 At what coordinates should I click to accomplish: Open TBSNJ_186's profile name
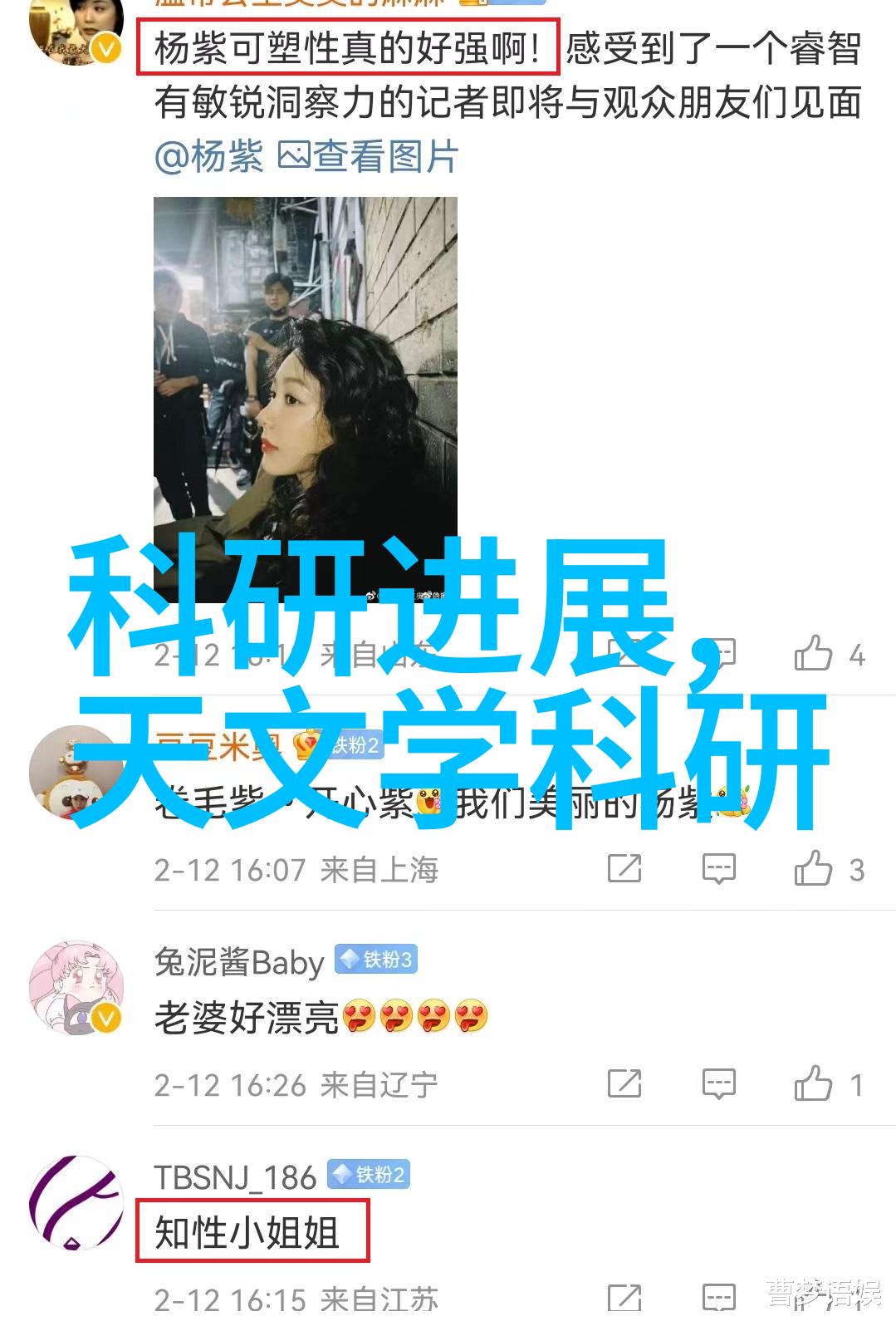tap(235, 1176)
